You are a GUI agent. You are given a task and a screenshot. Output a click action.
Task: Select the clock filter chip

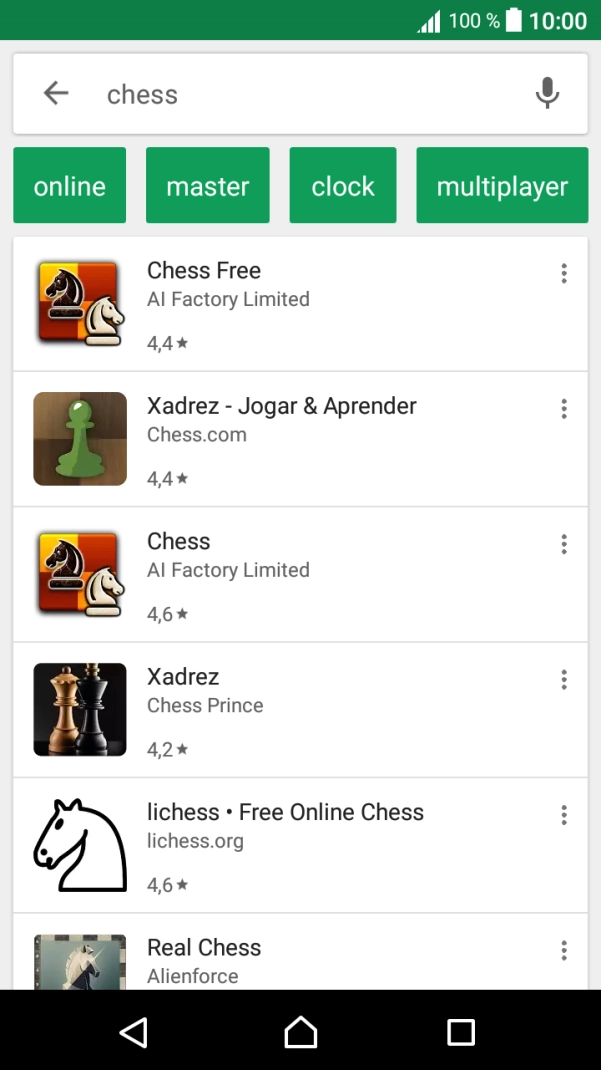(343, 186)
